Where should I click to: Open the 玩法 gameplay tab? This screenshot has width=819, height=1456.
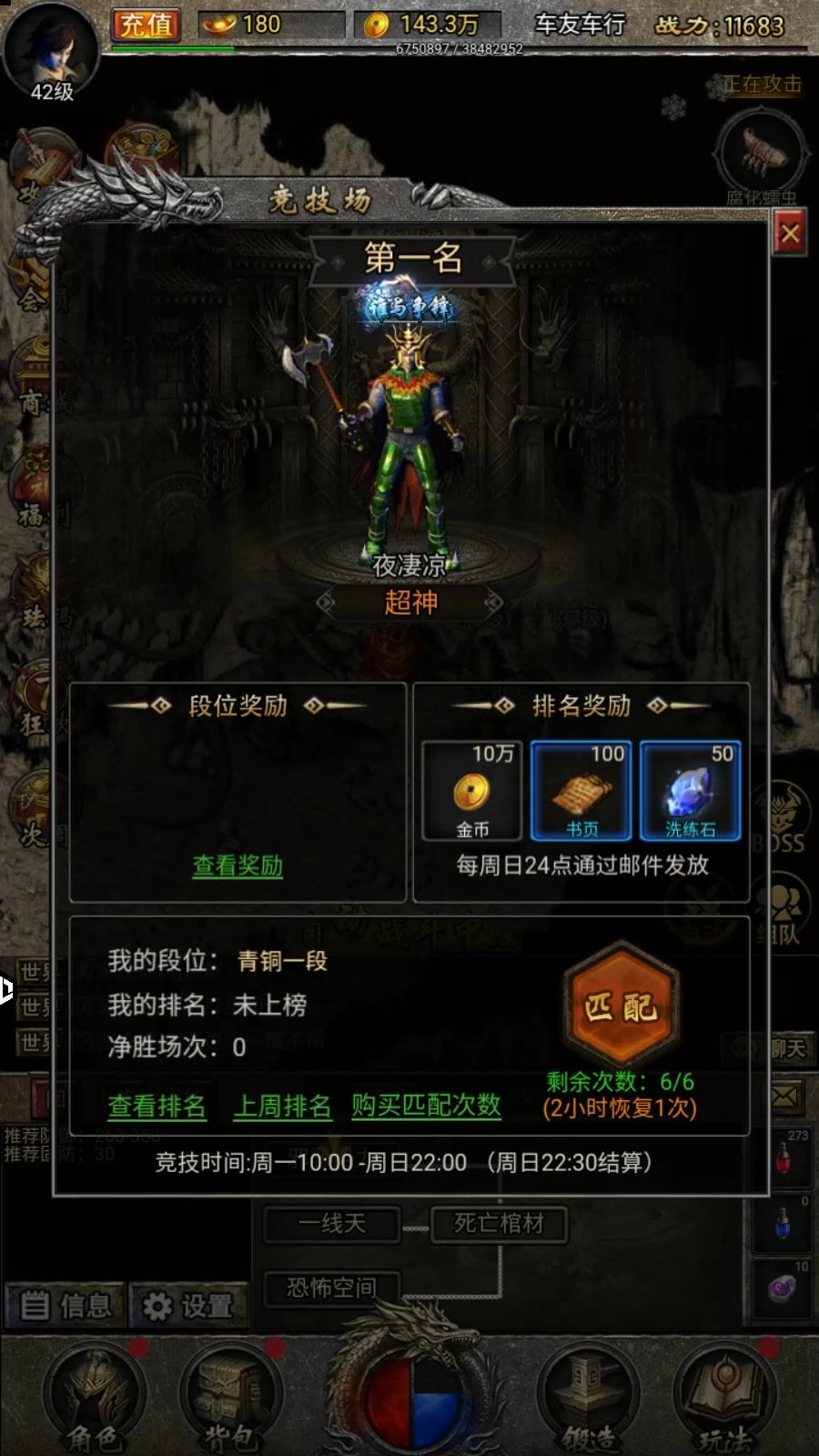tap(724, 1397)
